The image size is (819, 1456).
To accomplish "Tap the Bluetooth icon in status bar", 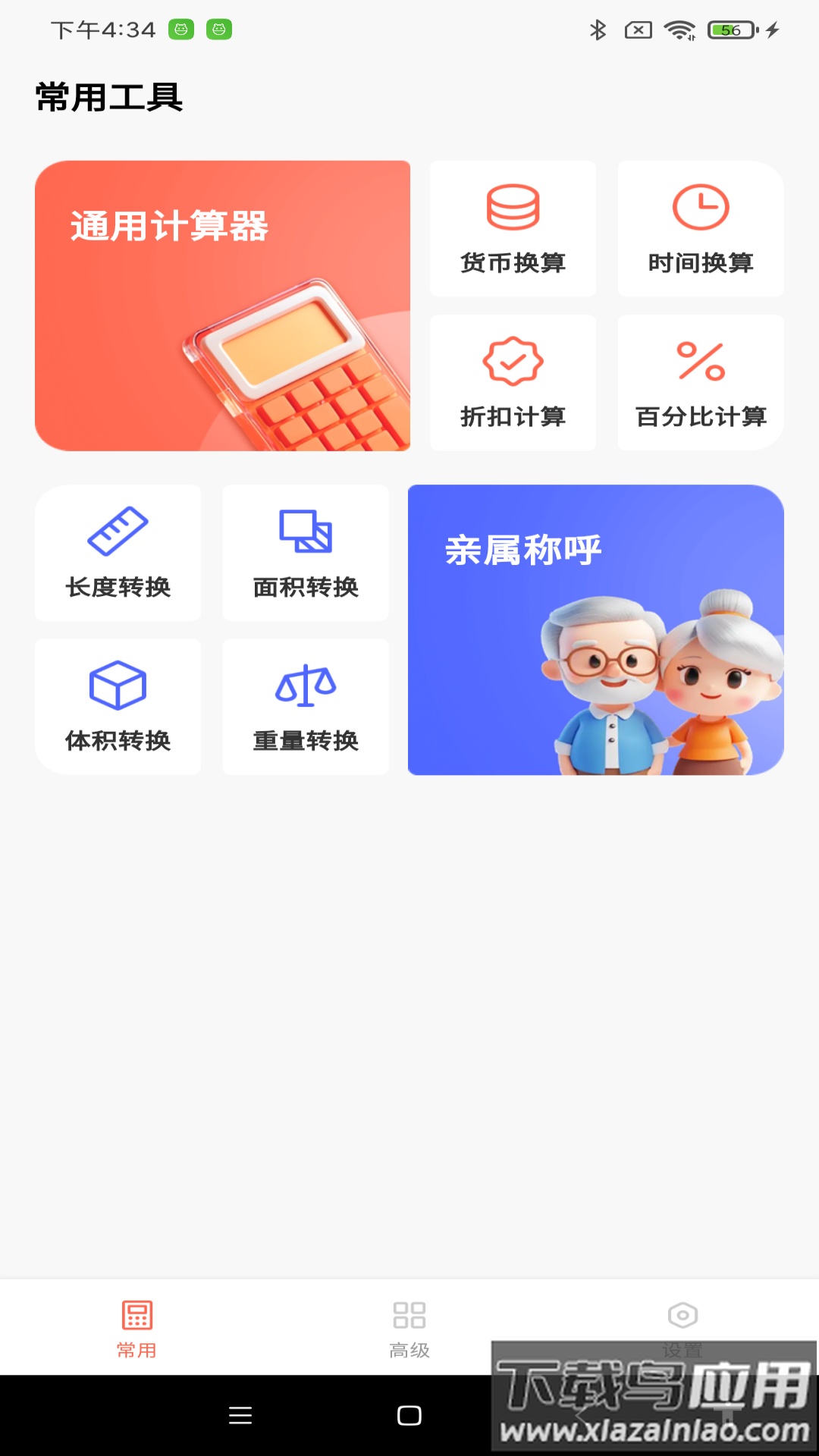I will [598, 30].
